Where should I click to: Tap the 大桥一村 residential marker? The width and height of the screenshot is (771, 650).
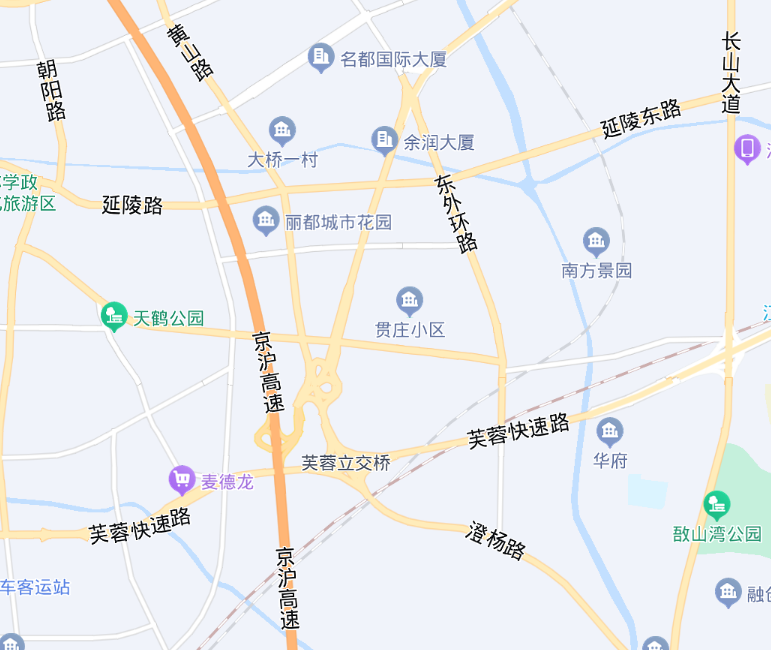pos(283,131)
